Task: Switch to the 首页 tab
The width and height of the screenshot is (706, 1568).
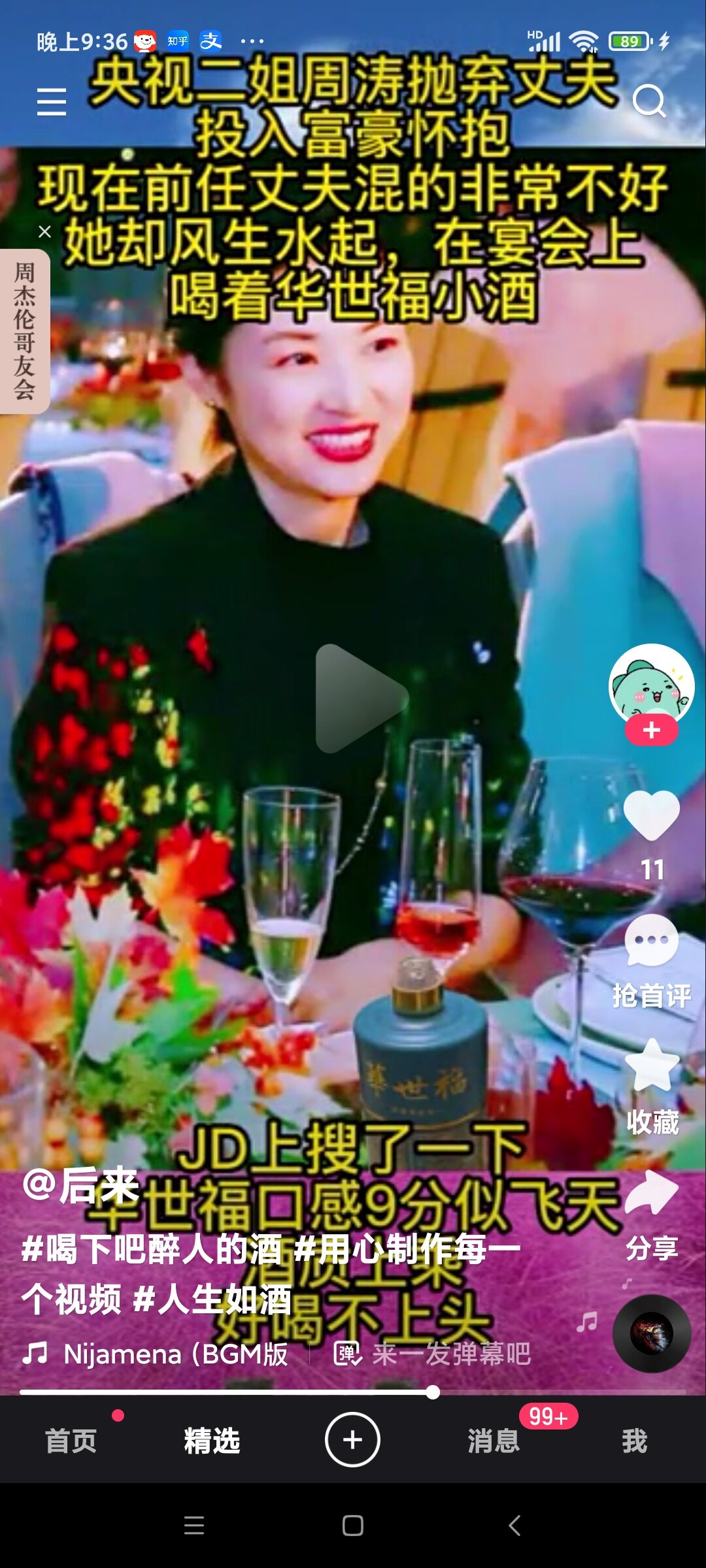Action: coord(71,1441)
